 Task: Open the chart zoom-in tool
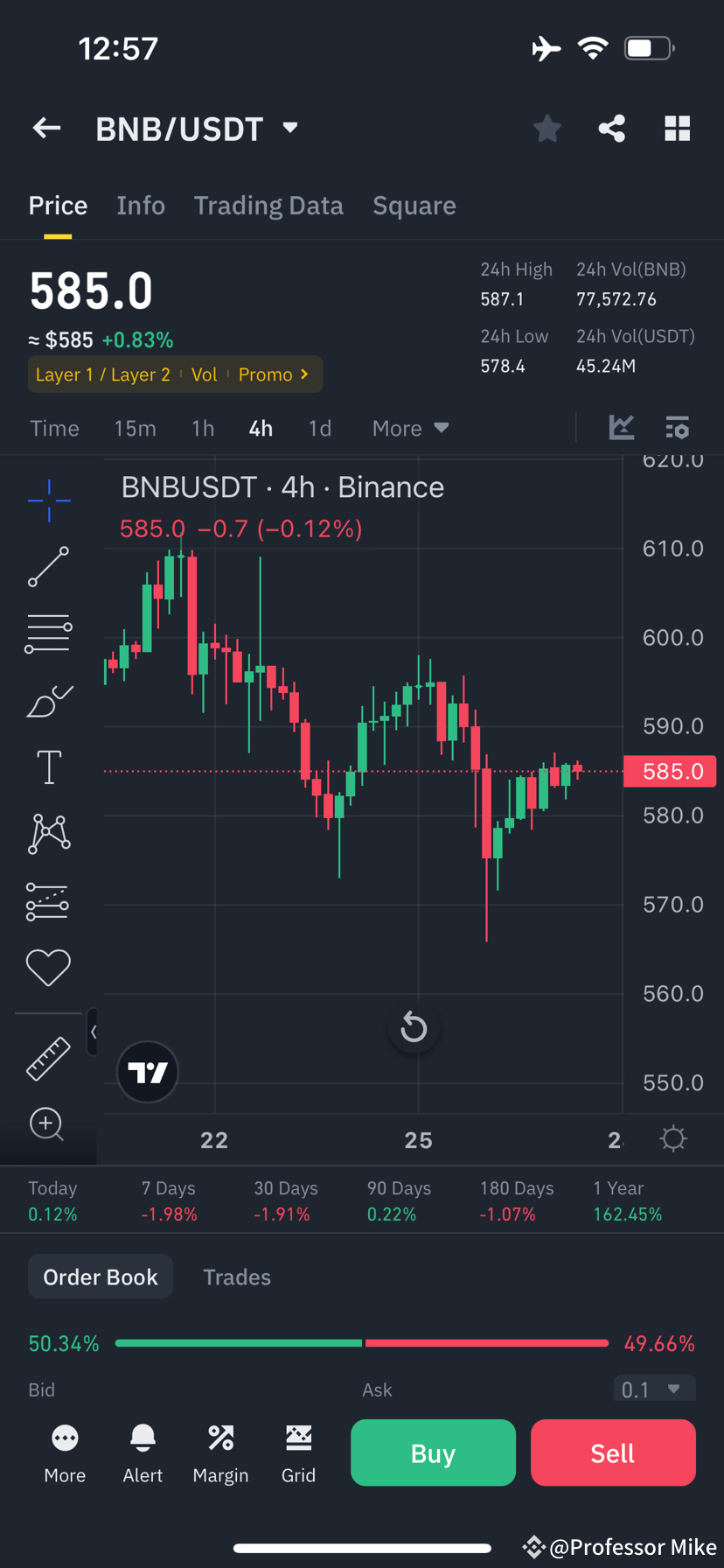[48, 1125]
